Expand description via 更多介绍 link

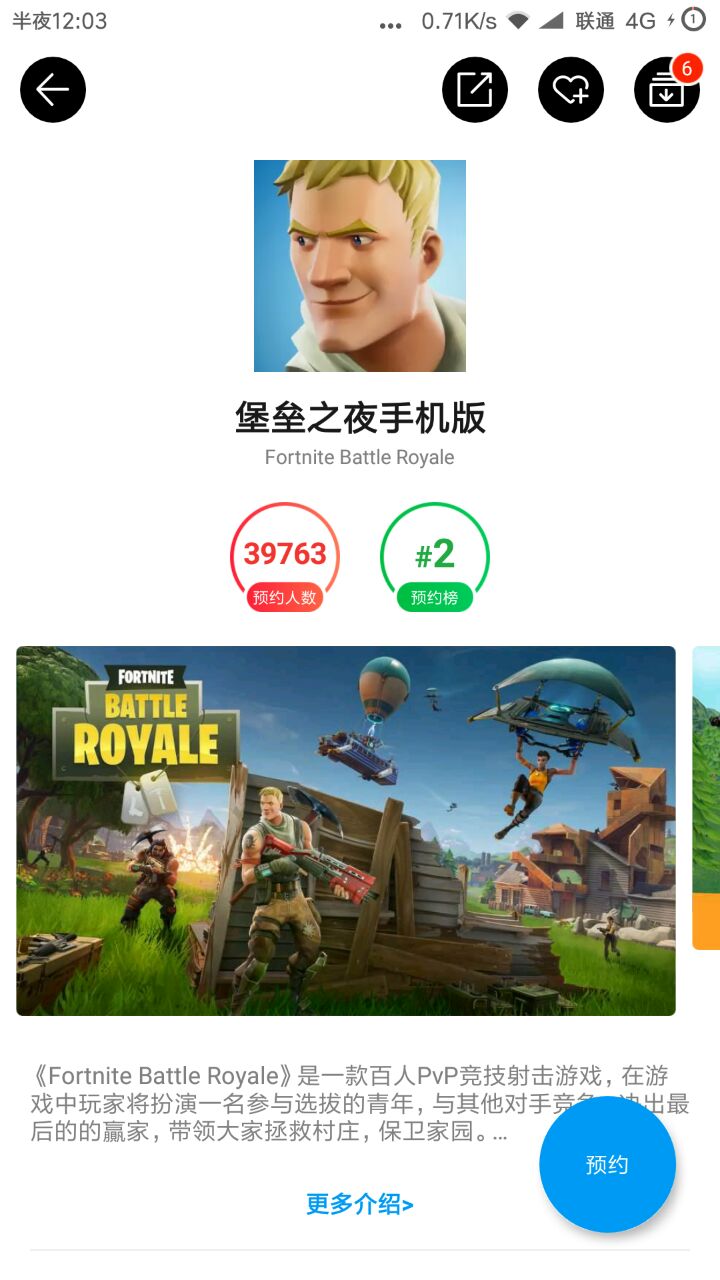359,1204
